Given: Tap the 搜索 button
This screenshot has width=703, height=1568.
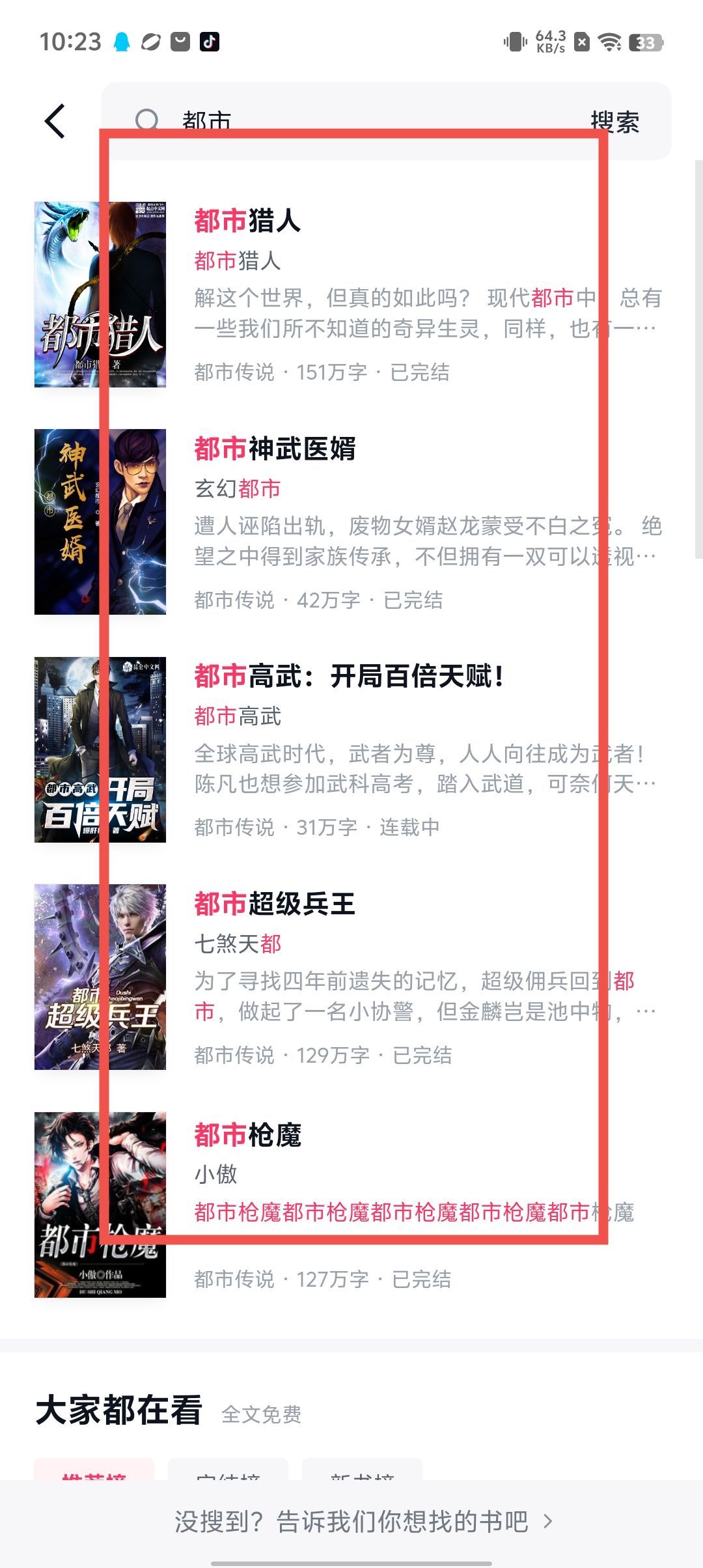Looking at the screenshot, I should coord(614,122).
